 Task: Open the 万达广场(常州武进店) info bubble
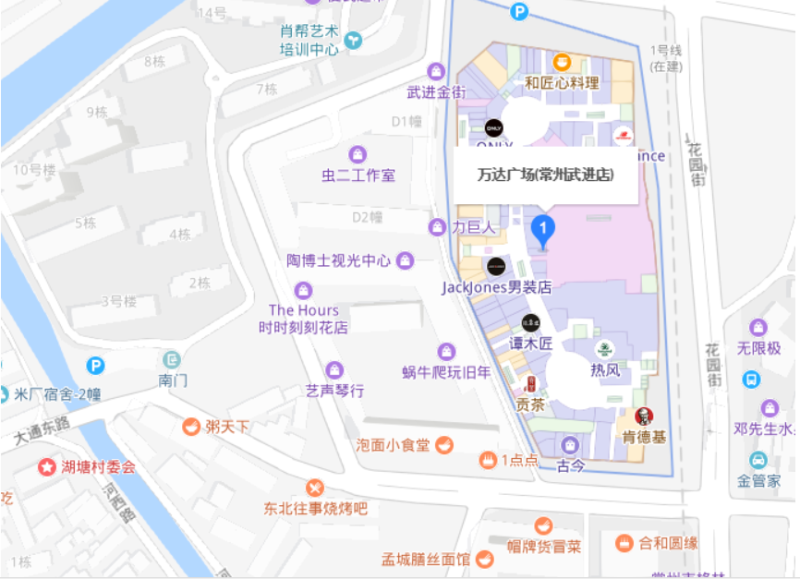tap(546, 175)
